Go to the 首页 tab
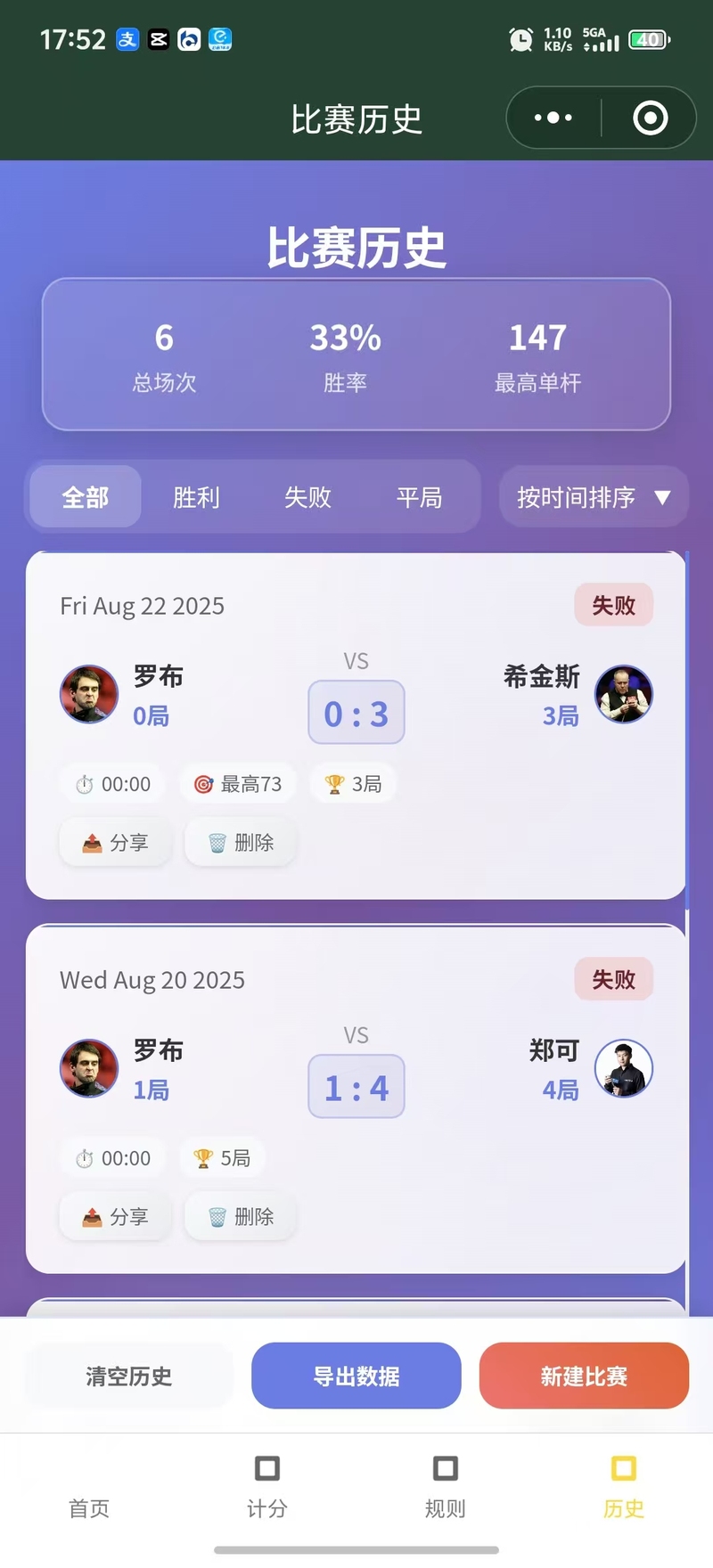 tap(89, 1492)
